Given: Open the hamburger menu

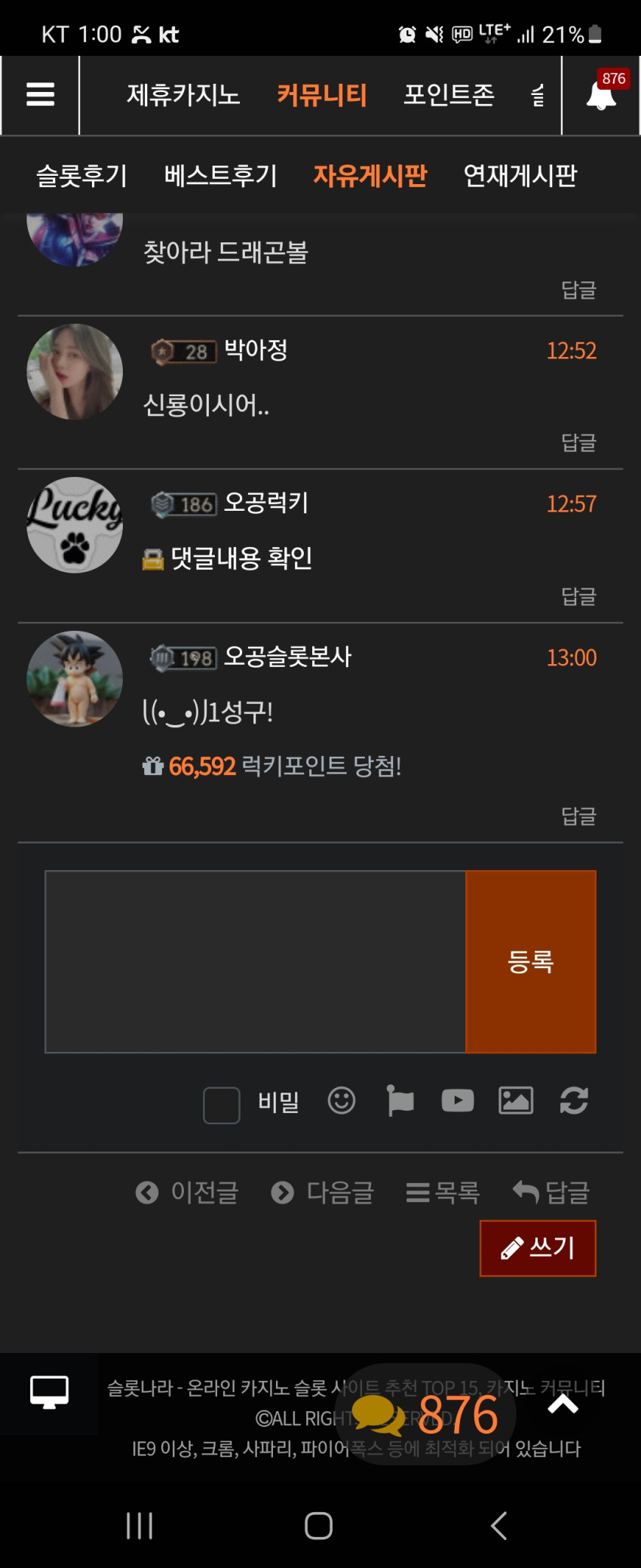Looking at the screenshot, I should tap(40, 95).
